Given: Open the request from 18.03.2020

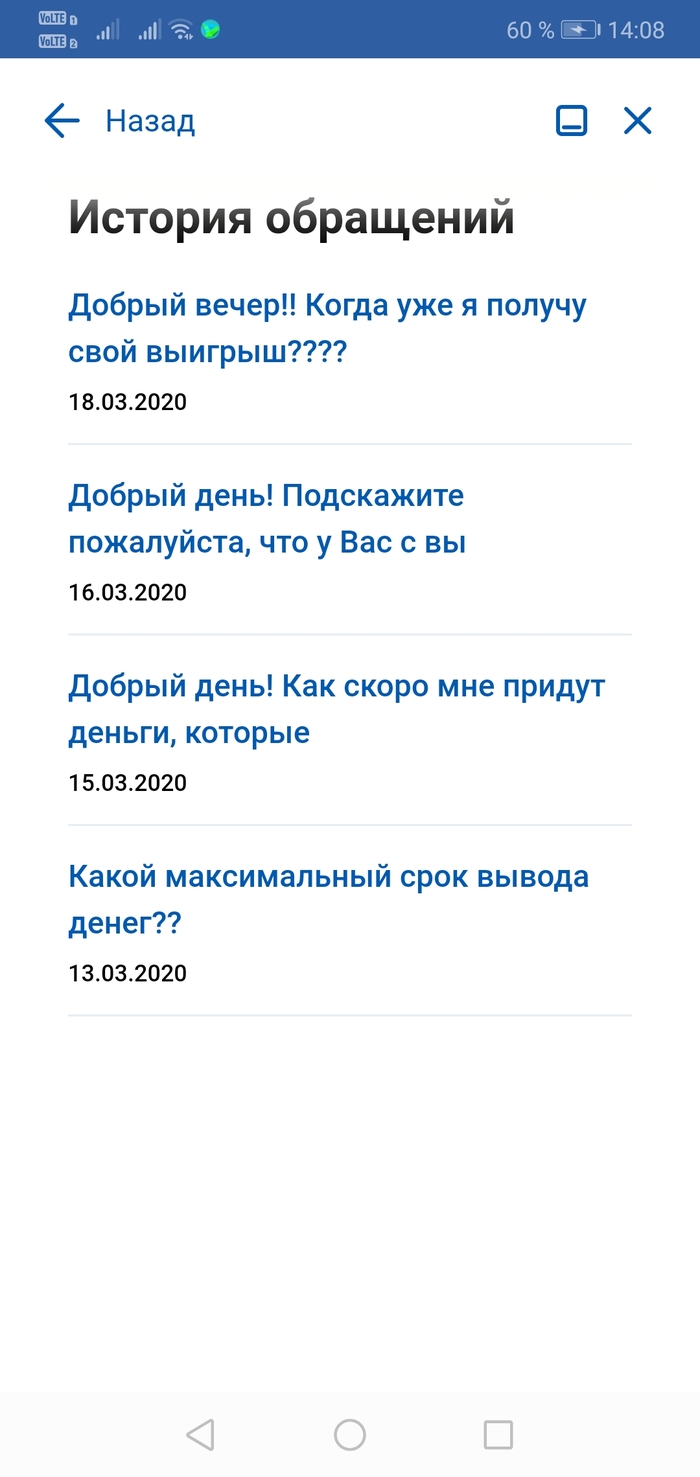Looking at the screenshot, I should click(x=326, y=328).
